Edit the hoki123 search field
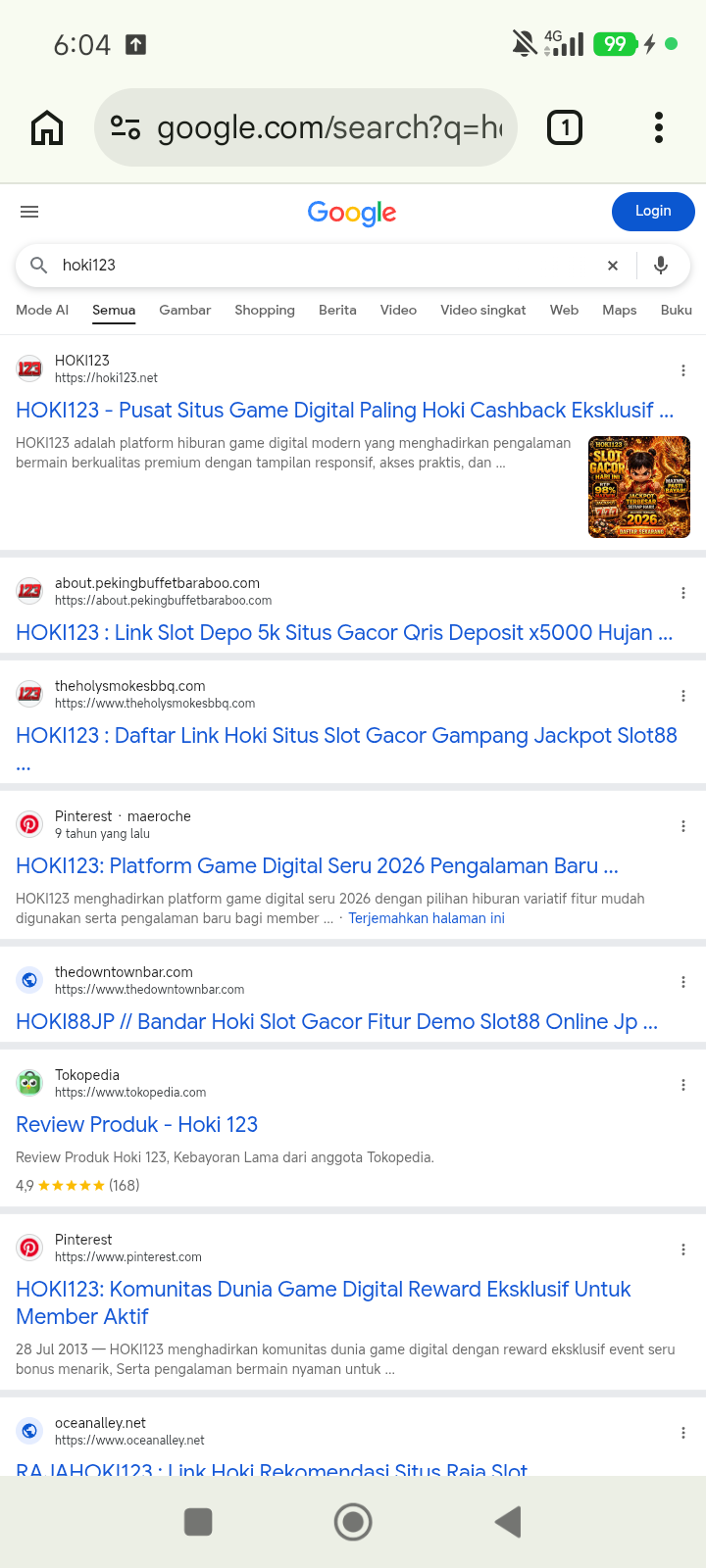706x1568 pixels. point(324,266)
